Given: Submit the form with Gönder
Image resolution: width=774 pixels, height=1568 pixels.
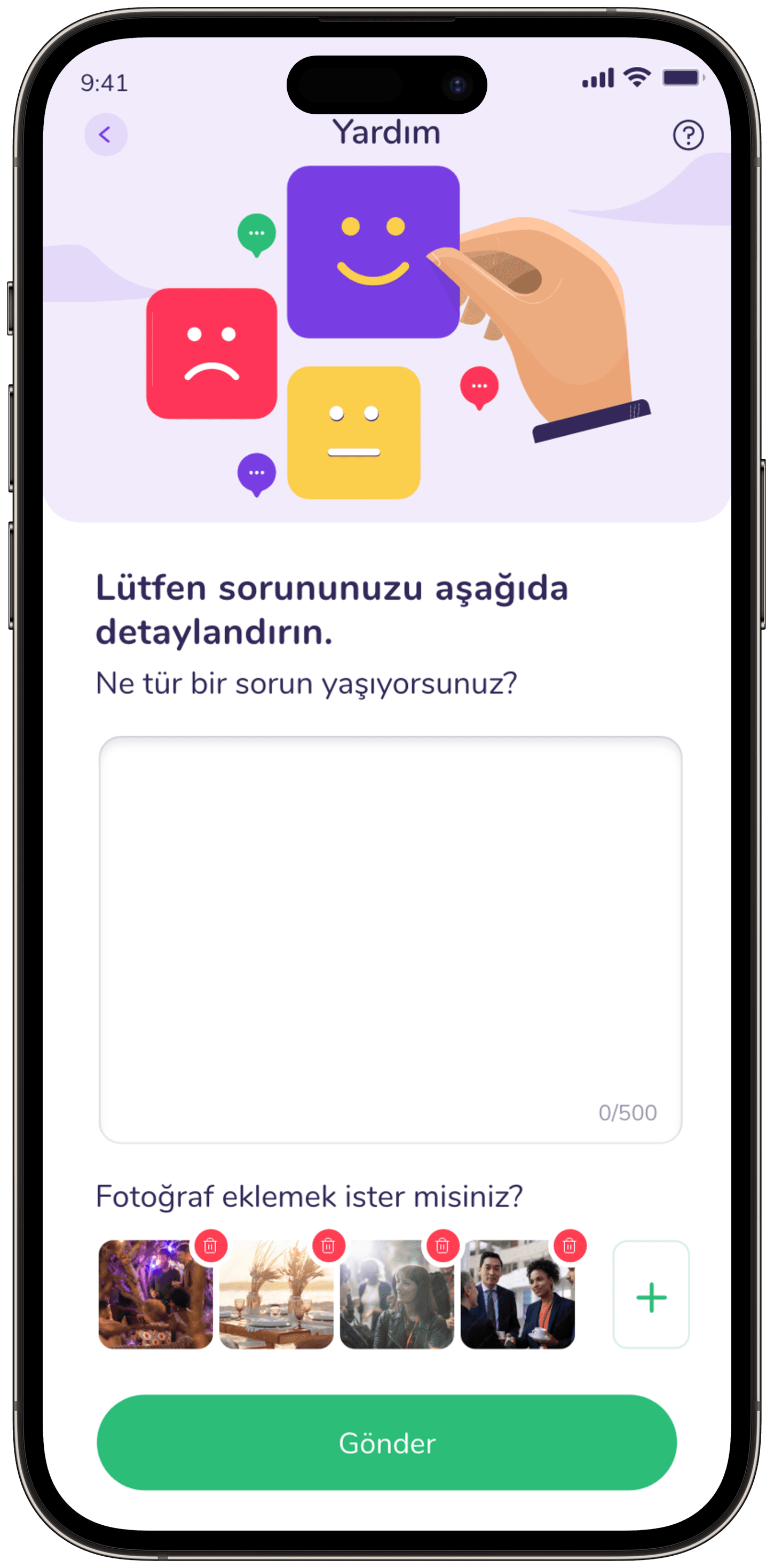Looking at the screenshot, I should (x=387, y=1442).
